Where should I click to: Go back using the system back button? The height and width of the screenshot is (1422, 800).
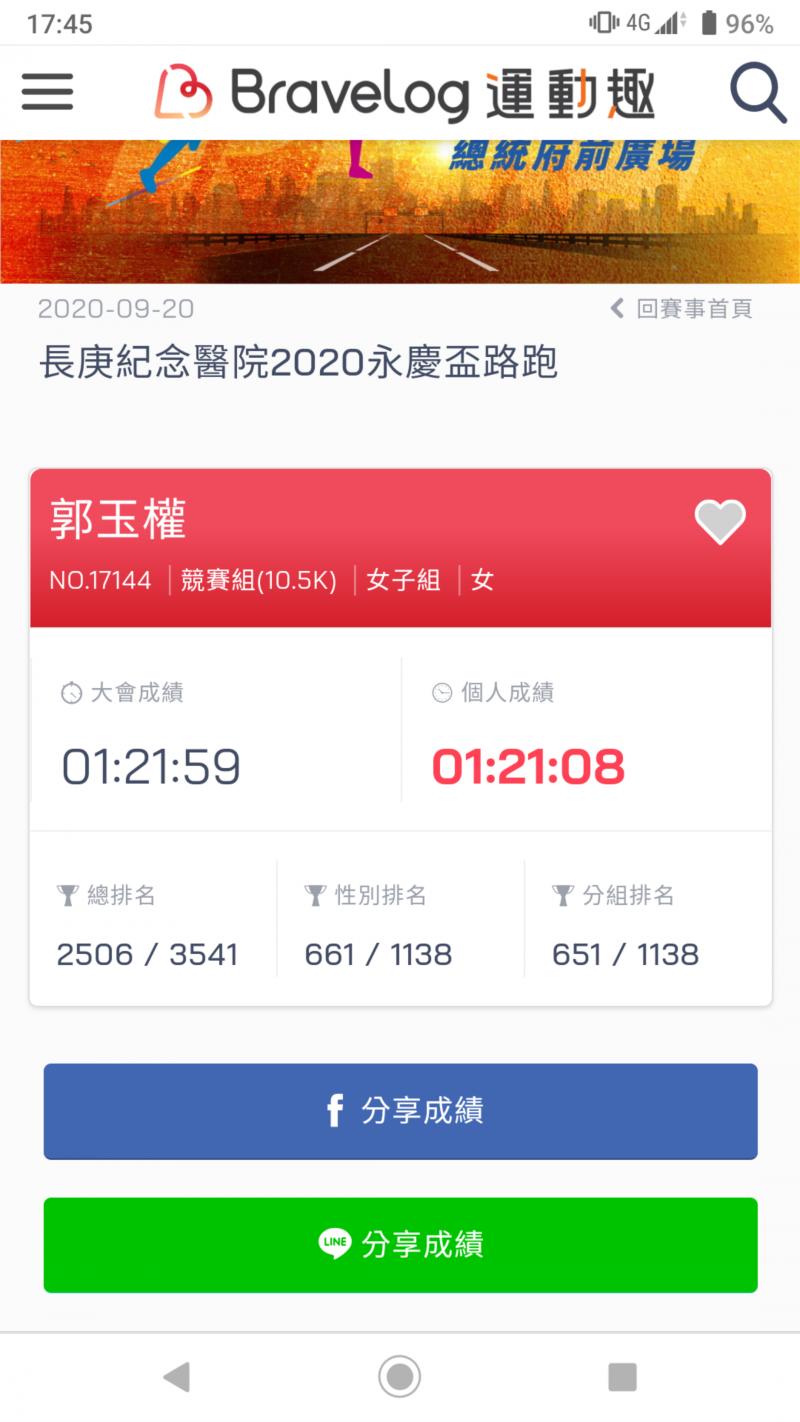177,1377
